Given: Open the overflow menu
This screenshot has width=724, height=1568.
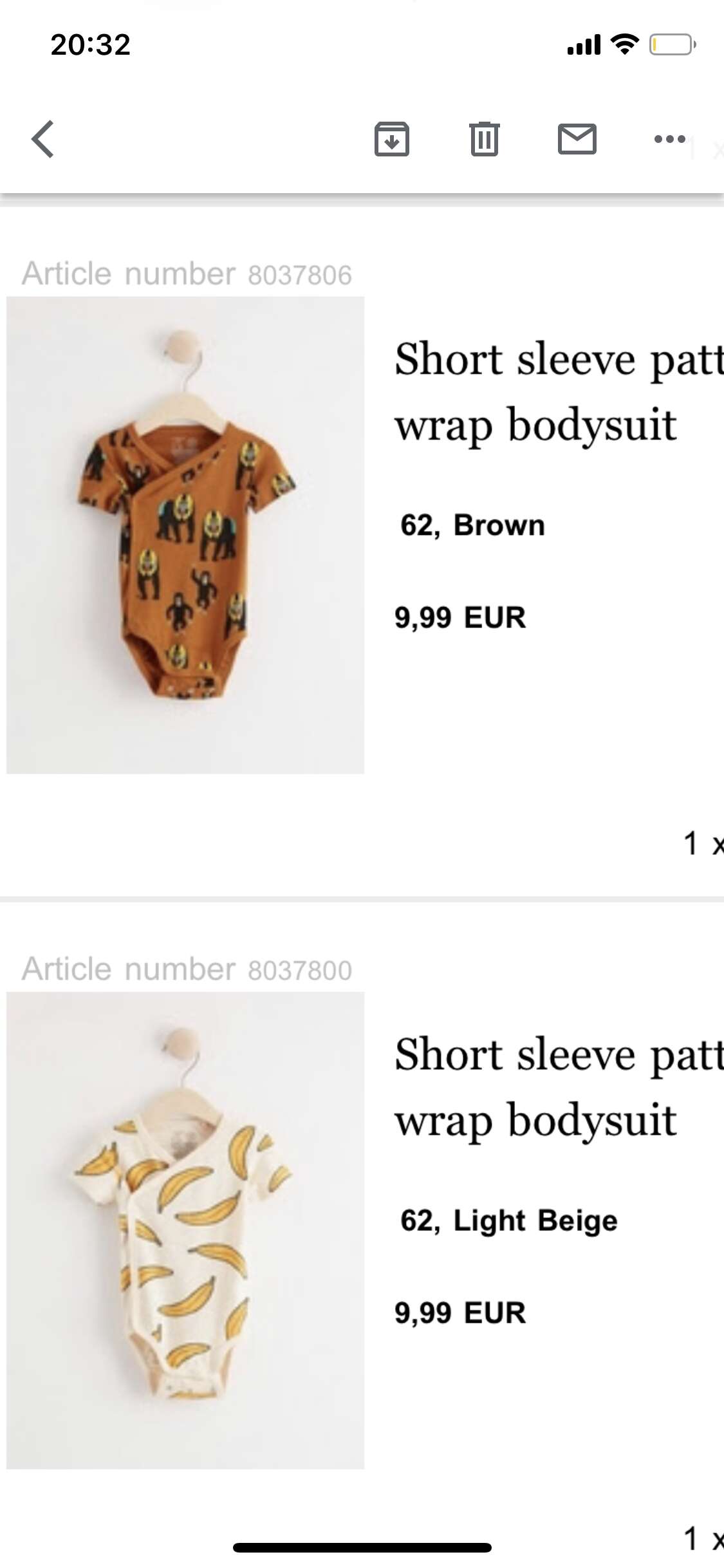Looking at the screenshot, I should (669, 139).
